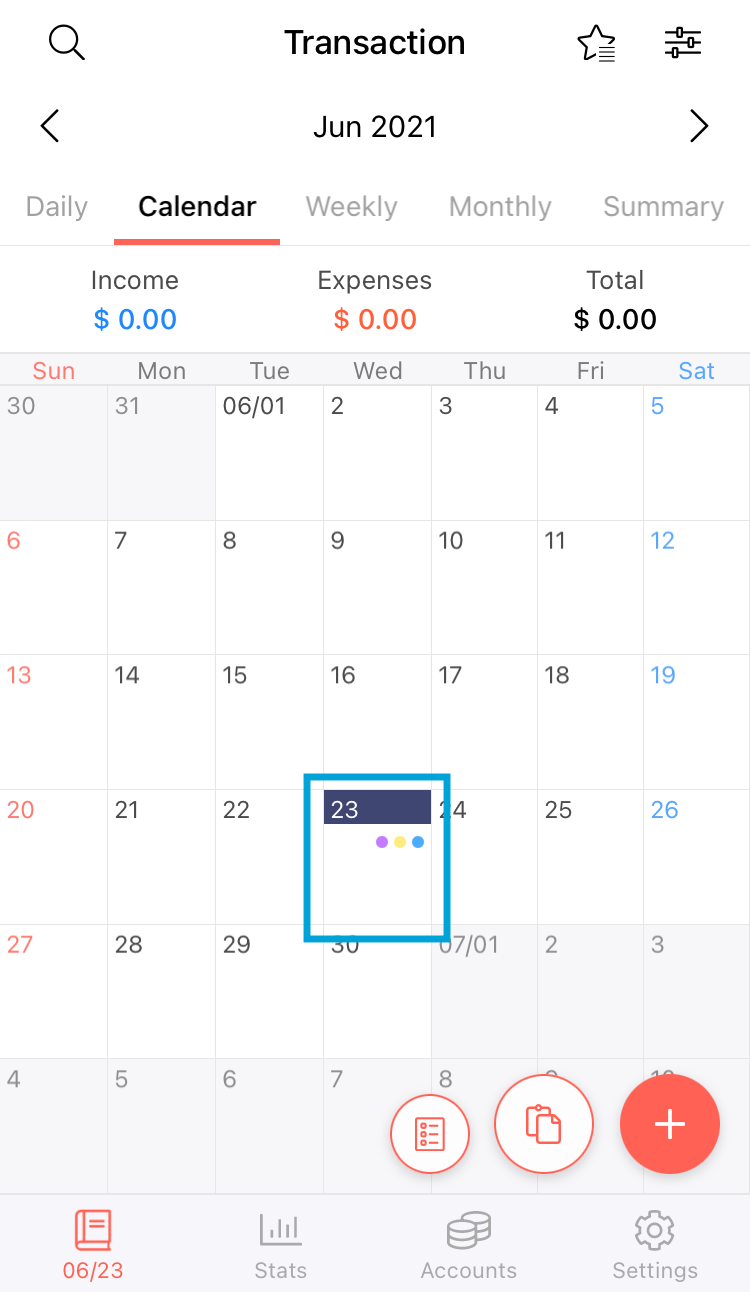Tap the checklist floating button

(x=430, y=1134)
